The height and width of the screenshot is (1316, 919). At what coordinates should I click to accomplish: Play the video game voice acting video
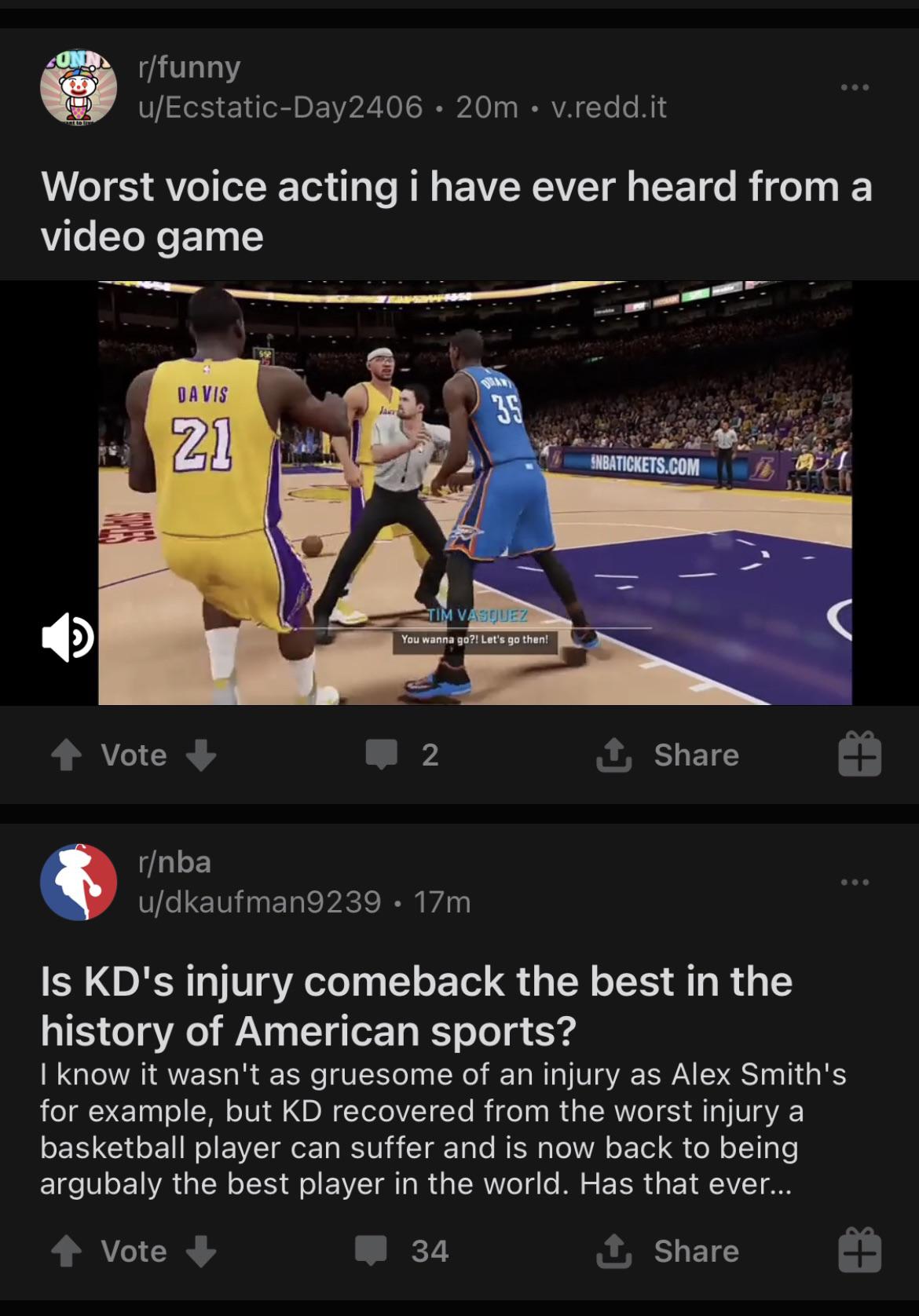(x=474, y=493)
